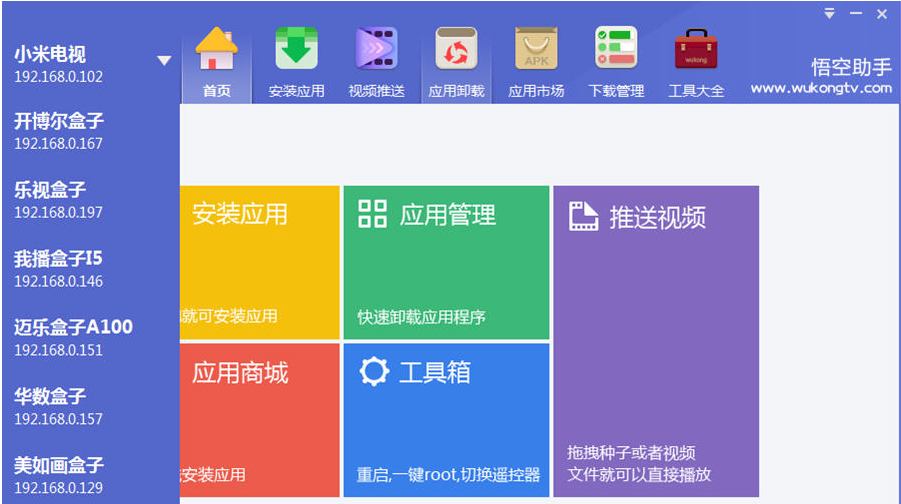The image size is (901, 504).
Task: Collapse the device list dropdown arrow
Action: [x=164, y=61]
